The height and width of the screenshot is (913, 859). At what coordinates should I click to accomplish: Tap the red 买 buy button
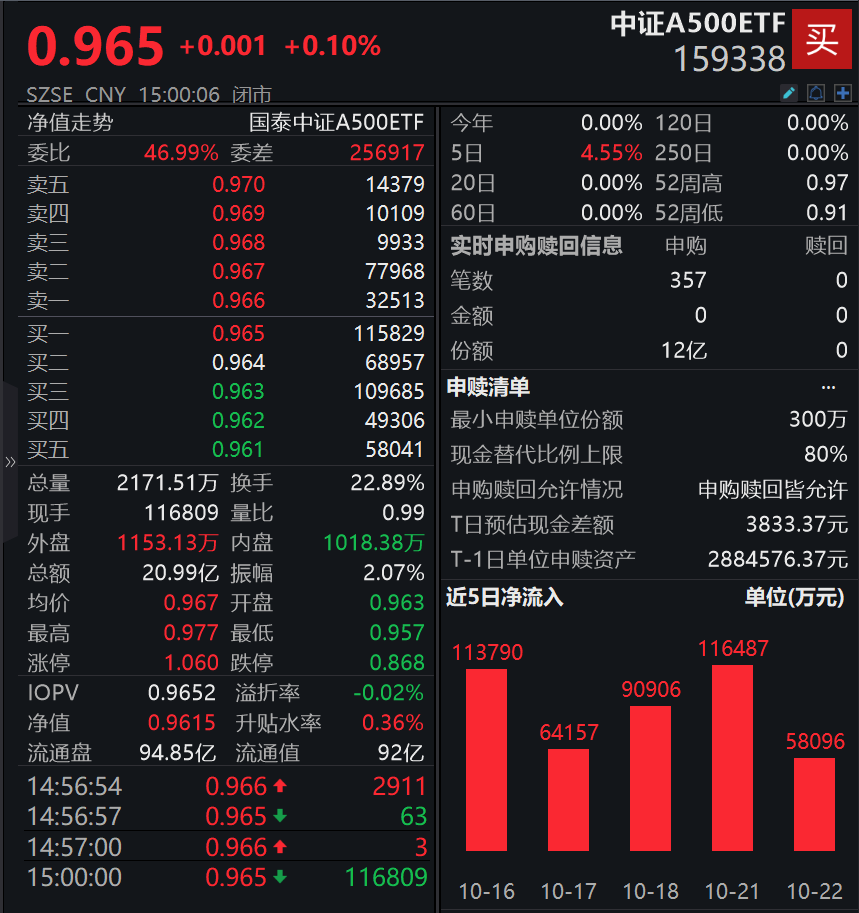pyautogui.click(x=821, y=38)
